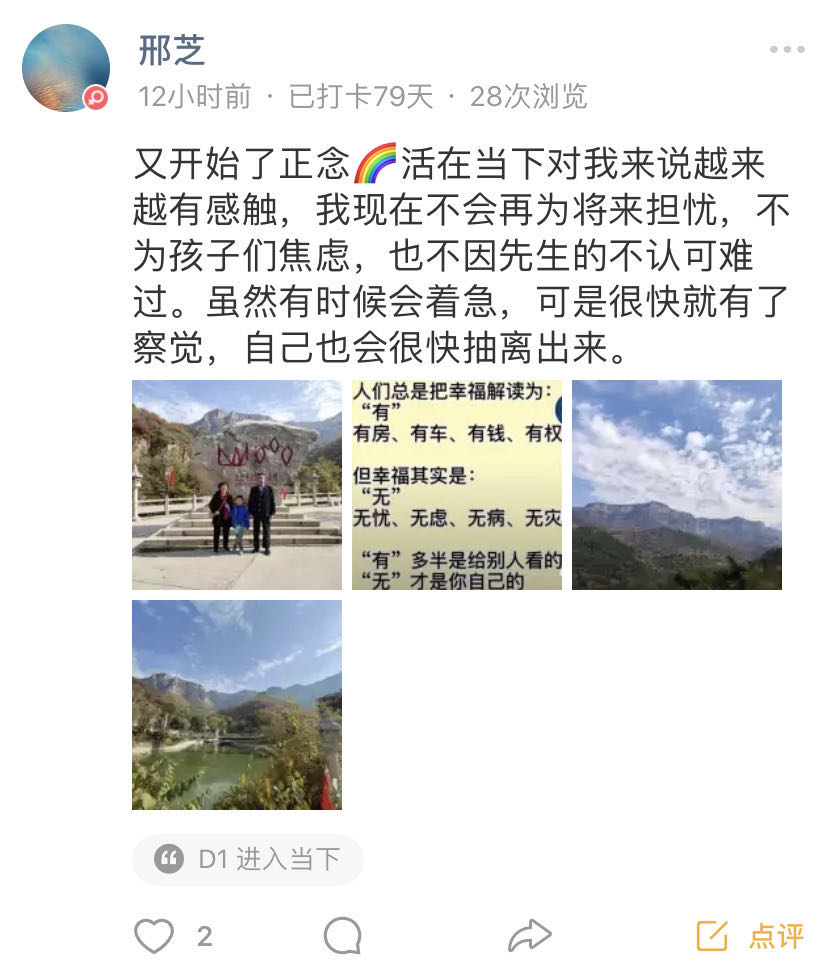The height and width of the screenshot is (961, 828).
Task: Open the comment bubble icon
Action: (342, 936)
